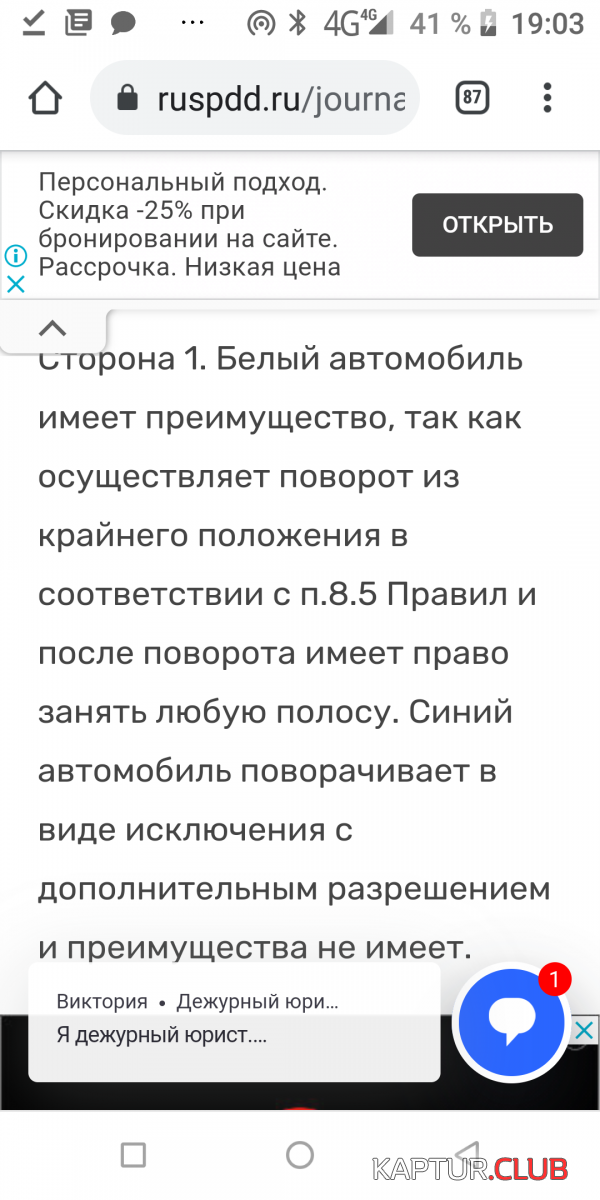This screenshot has width=600, height=1200.
Task: Open the message from Виктория дежурный юрист
Action: (234, 1023)
